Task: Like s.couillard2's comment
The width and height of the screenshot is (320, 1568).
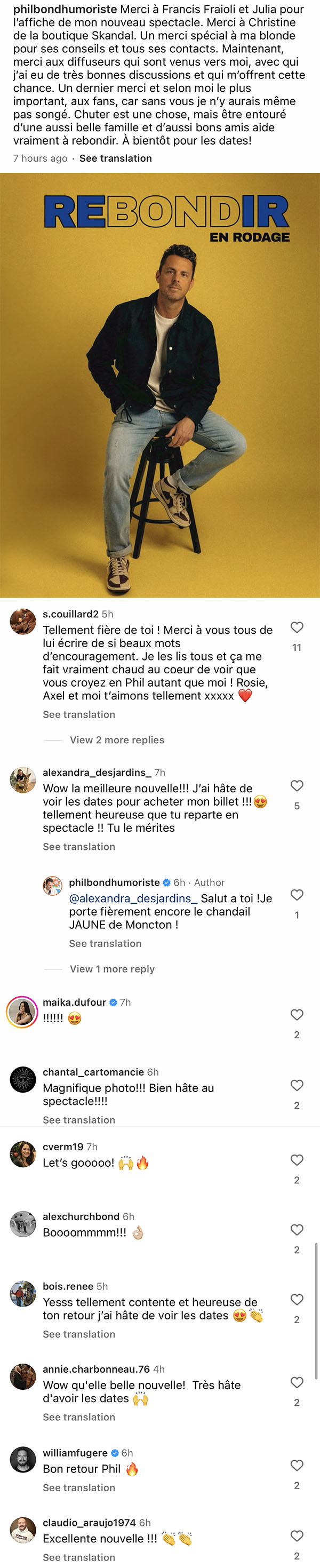Action: pyautogui.click(x=297, y=627)
